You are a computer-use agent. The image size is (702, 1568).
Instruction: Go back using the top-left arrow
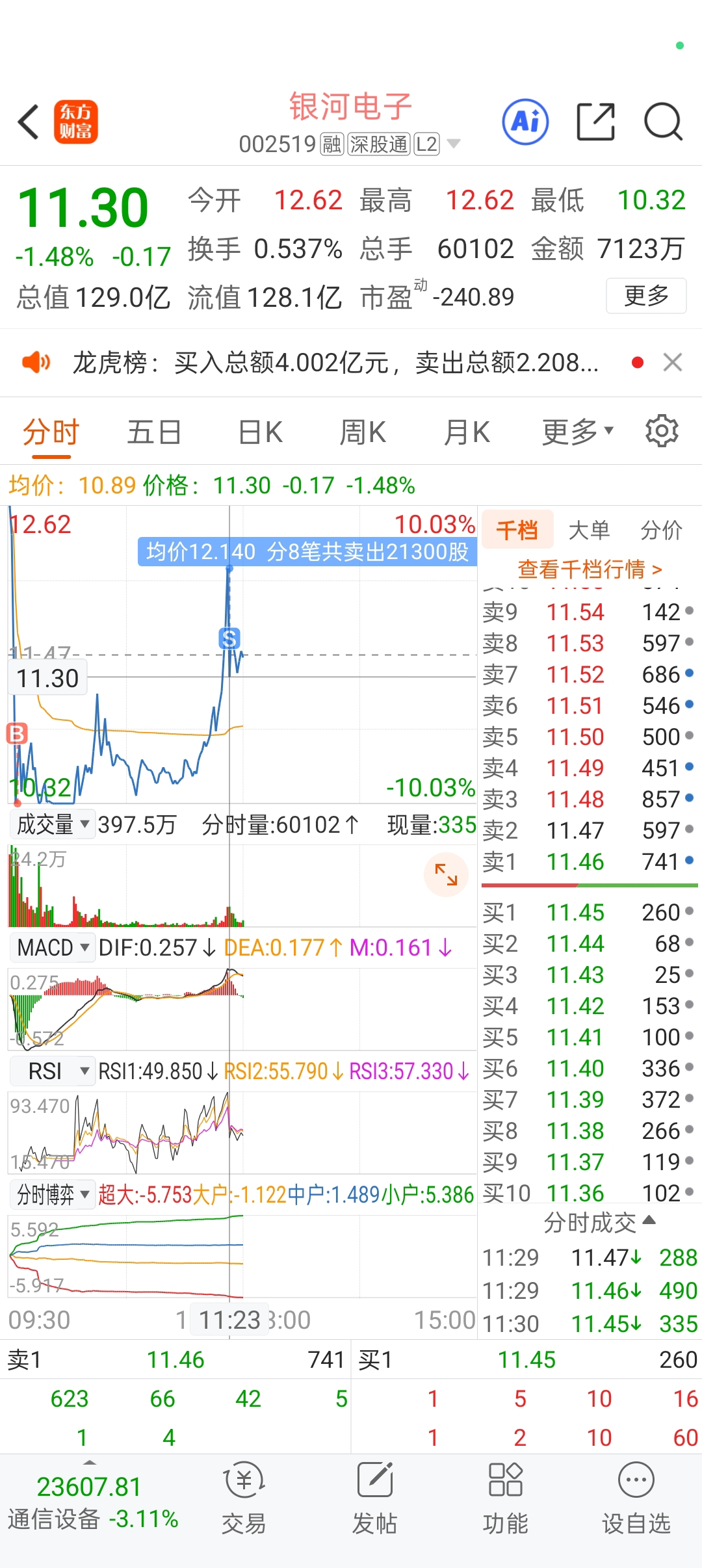(29, 122)
